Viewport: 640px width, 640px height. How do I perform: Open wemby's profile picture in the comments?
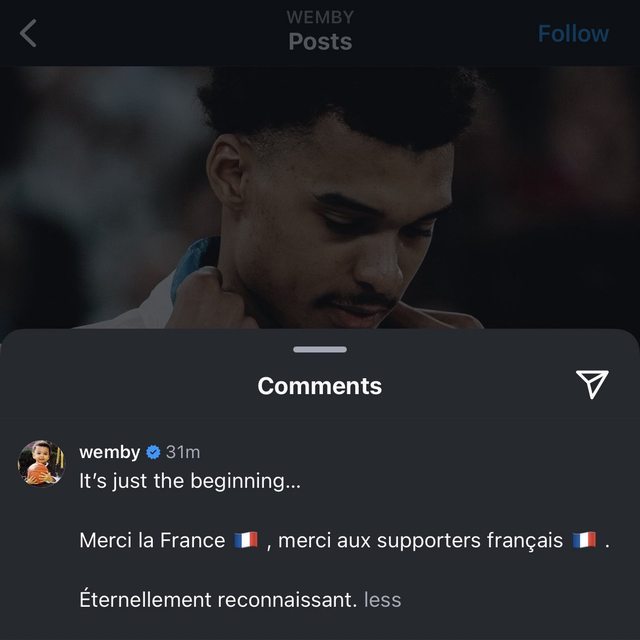click(41, 463)
